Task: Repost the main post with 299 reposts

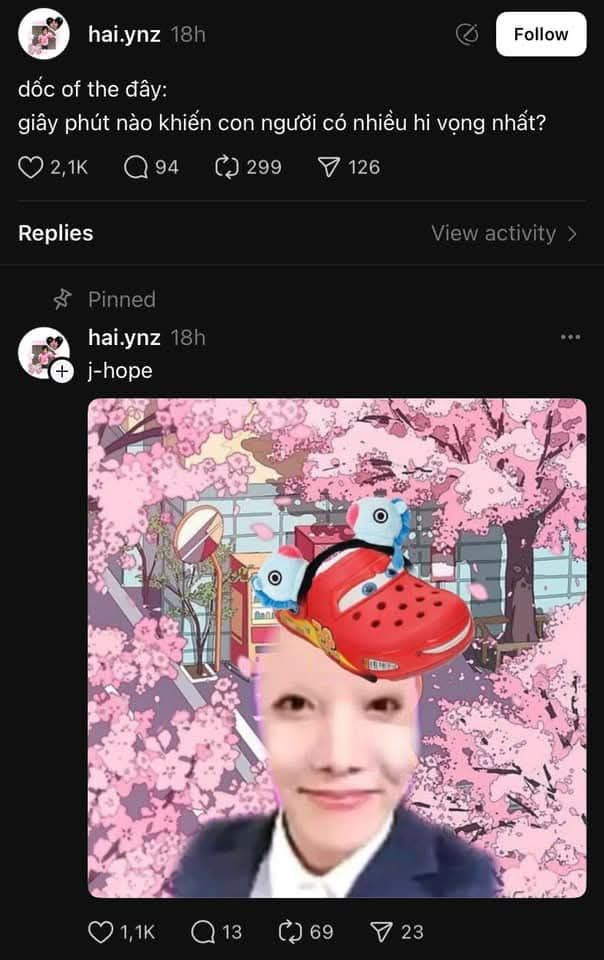Action: pyautogui.click(x=226, y=167)
